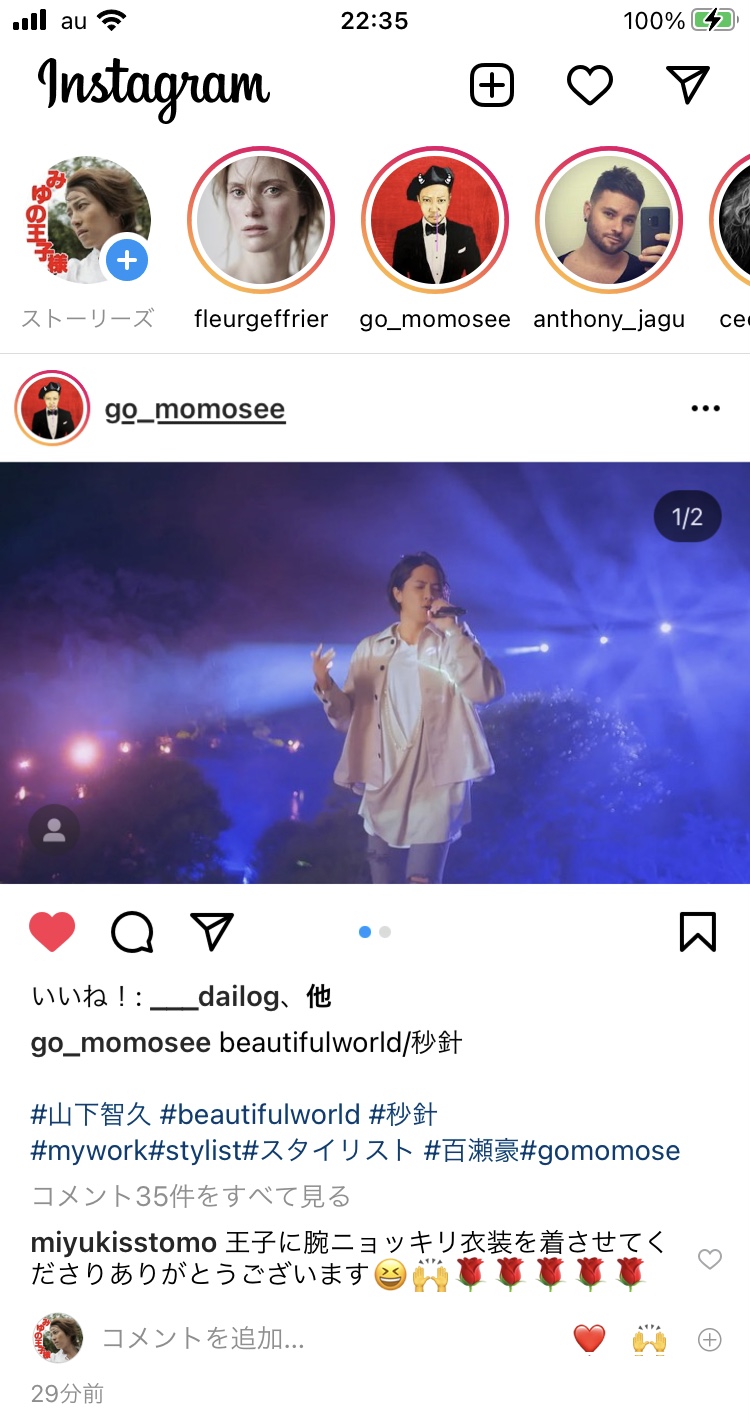Open comments via speech bubble icon
The height and width of the screenshot is (1422, 750).
tap(132, 933)
